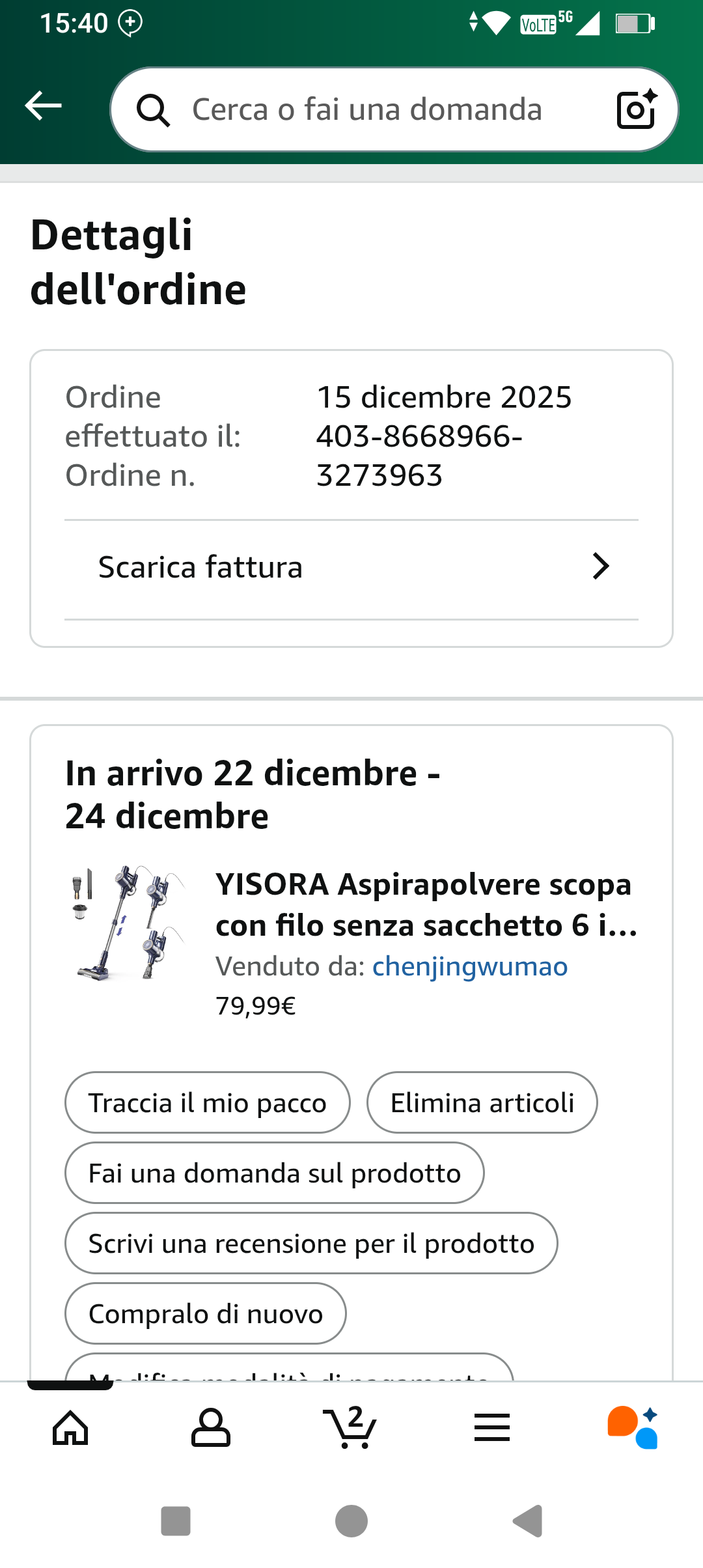This screenshot has height=1568, width=703.
Task: Select 'Elimina articoli'
Action: point(482,1103)
